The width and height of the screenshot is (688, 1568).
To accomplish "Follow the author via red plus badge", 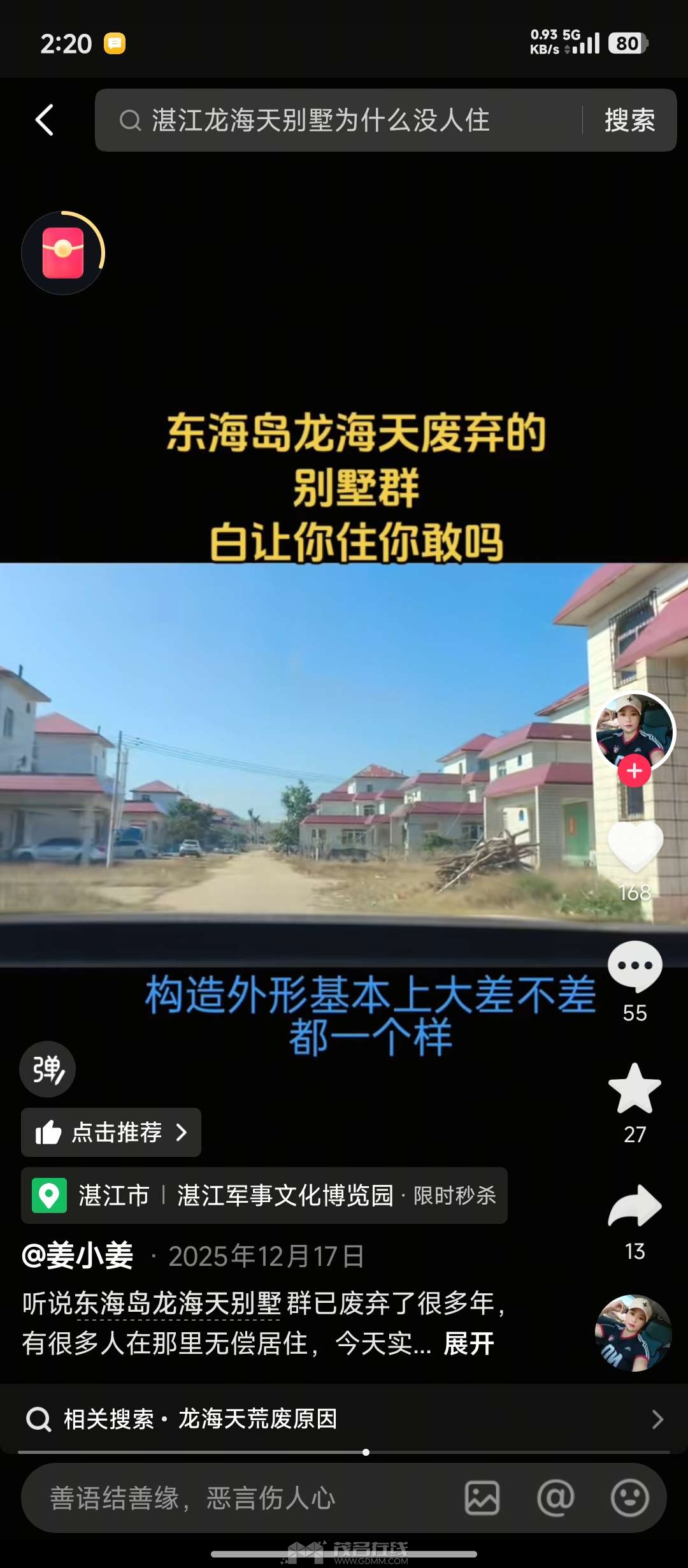I will [634, 771].
